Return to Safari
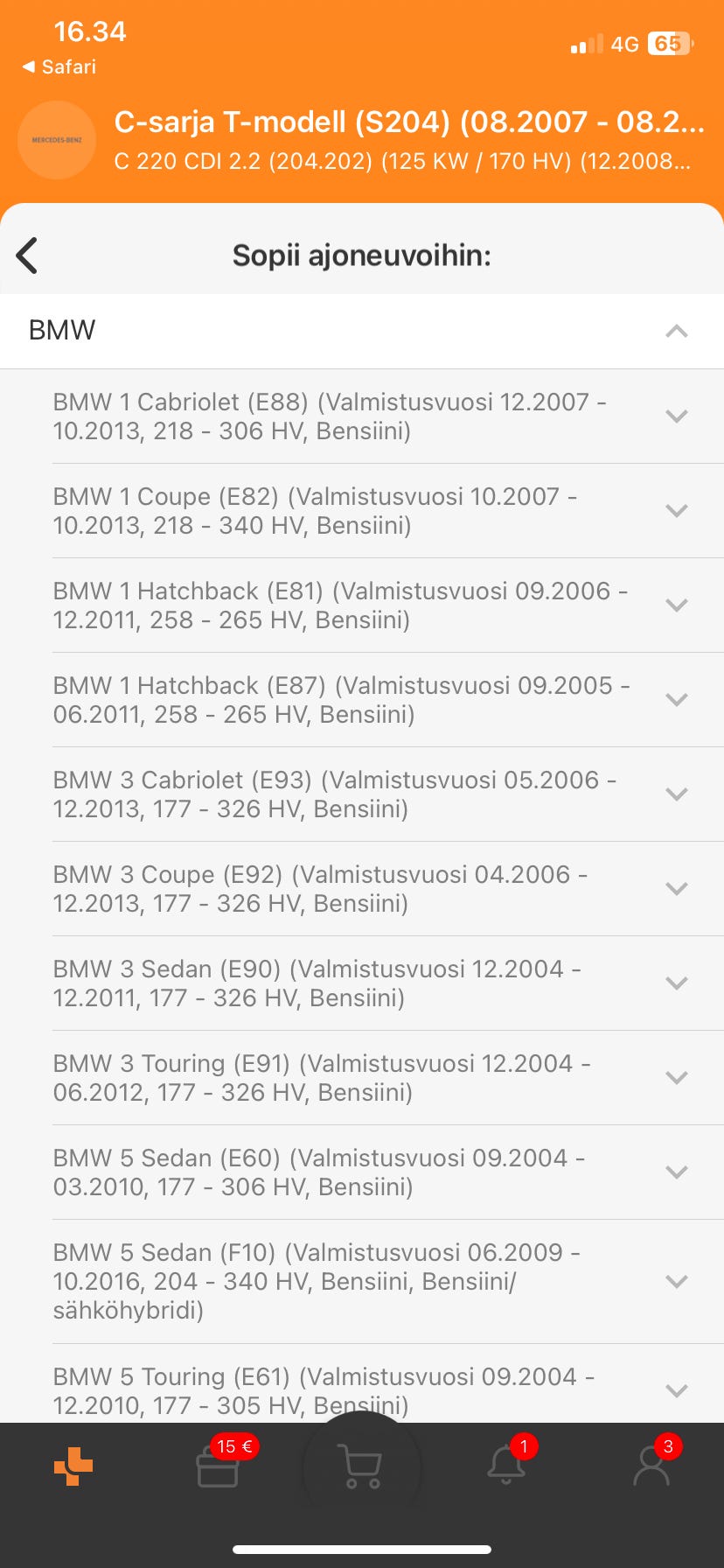The width and height of the screenshot is (724, 1568). click(x=59, y=66)
